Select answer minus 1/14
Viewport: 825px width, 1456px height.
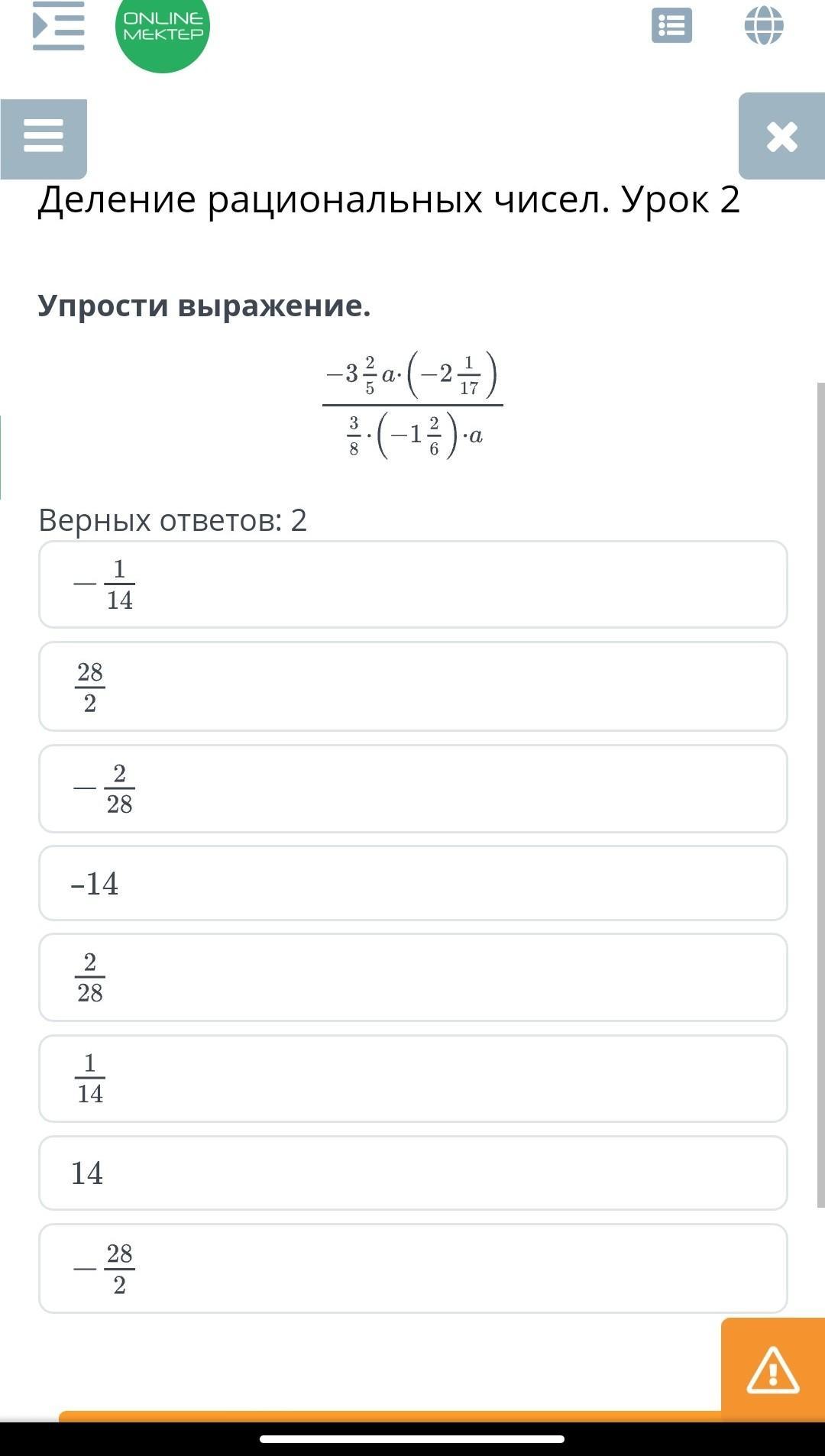(413, 584)
